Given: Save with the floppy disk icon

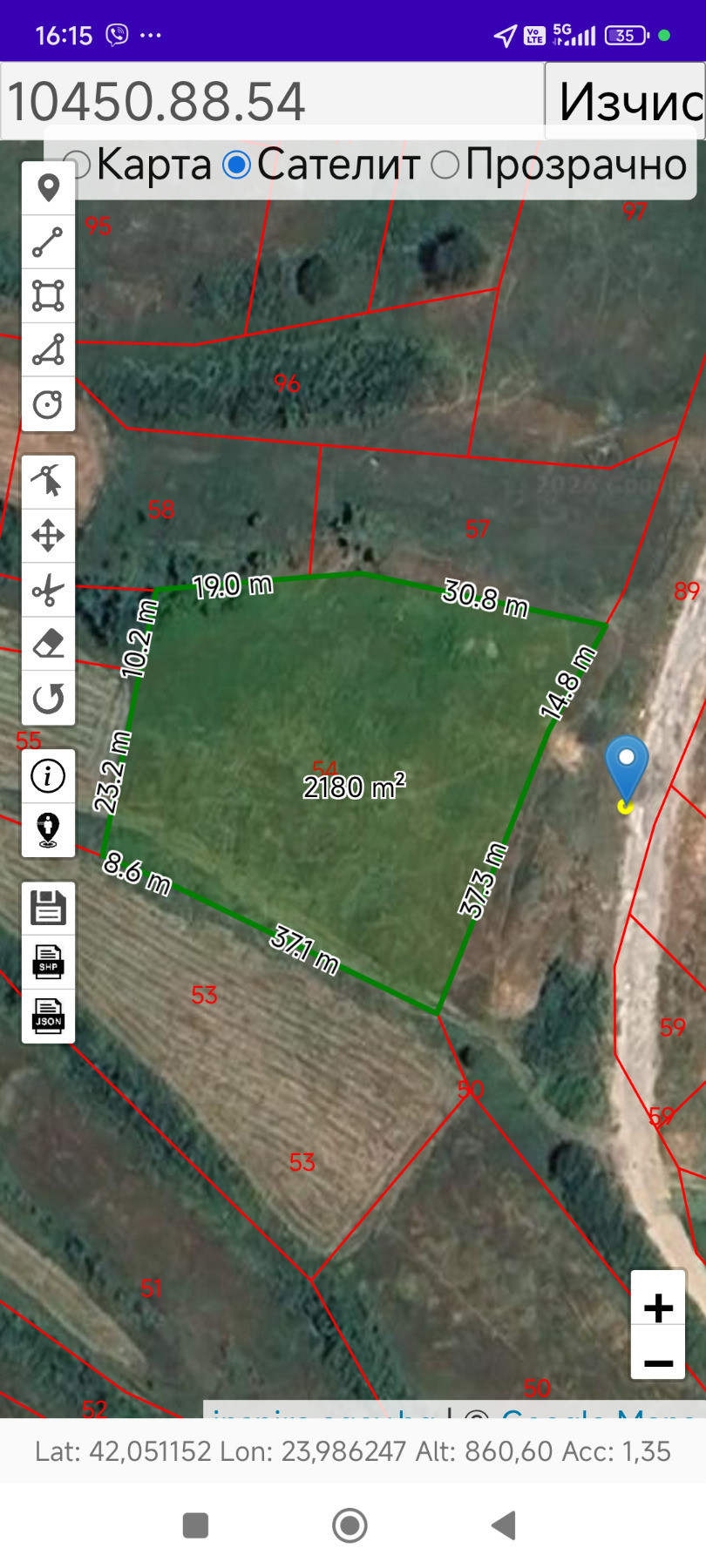Looking at the screenshot, I should coord(48,908).
